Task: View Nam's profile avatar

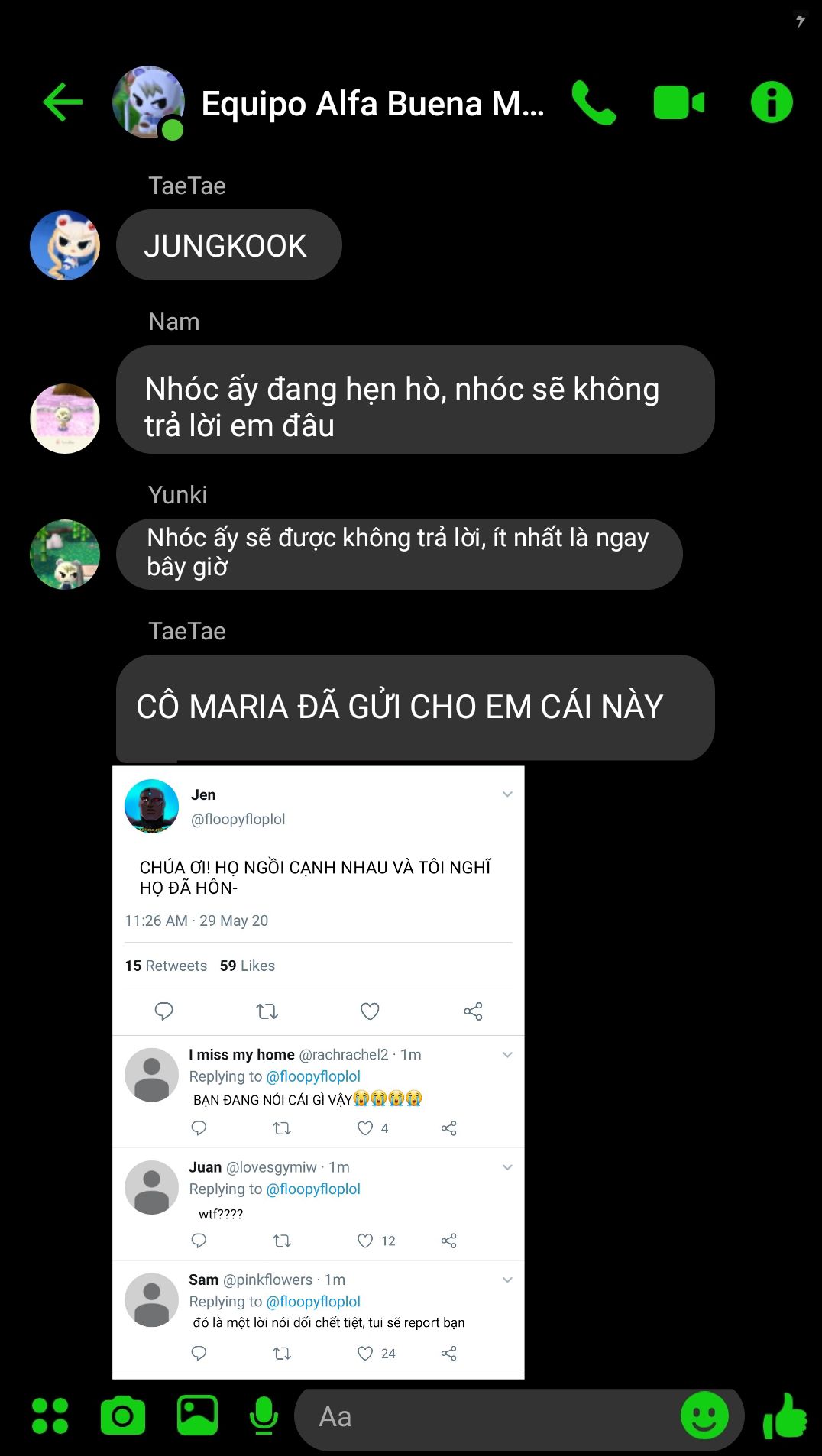Action: [65, 419]
